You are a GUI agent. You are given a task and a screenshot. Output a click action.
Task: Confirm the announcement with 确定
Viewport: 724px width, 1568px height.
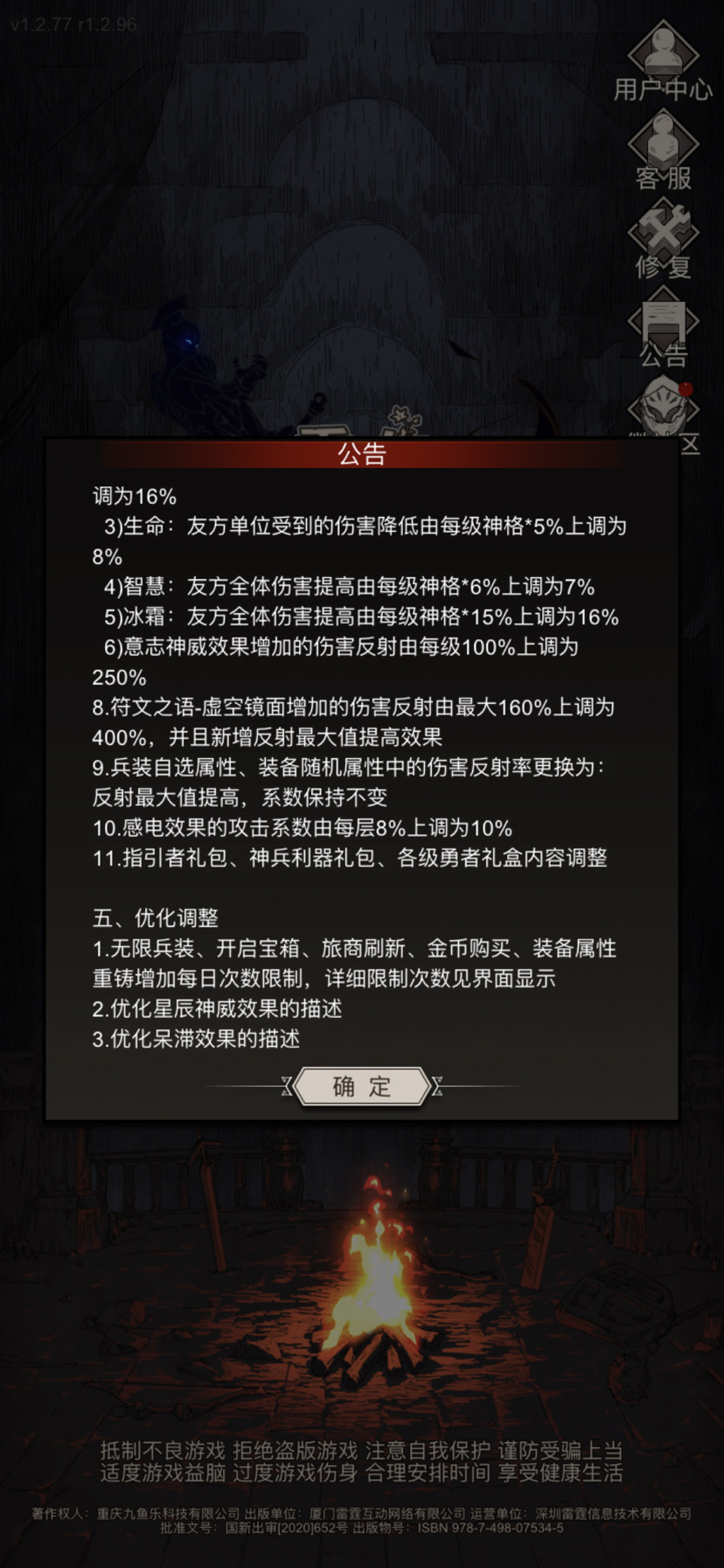362,1087
